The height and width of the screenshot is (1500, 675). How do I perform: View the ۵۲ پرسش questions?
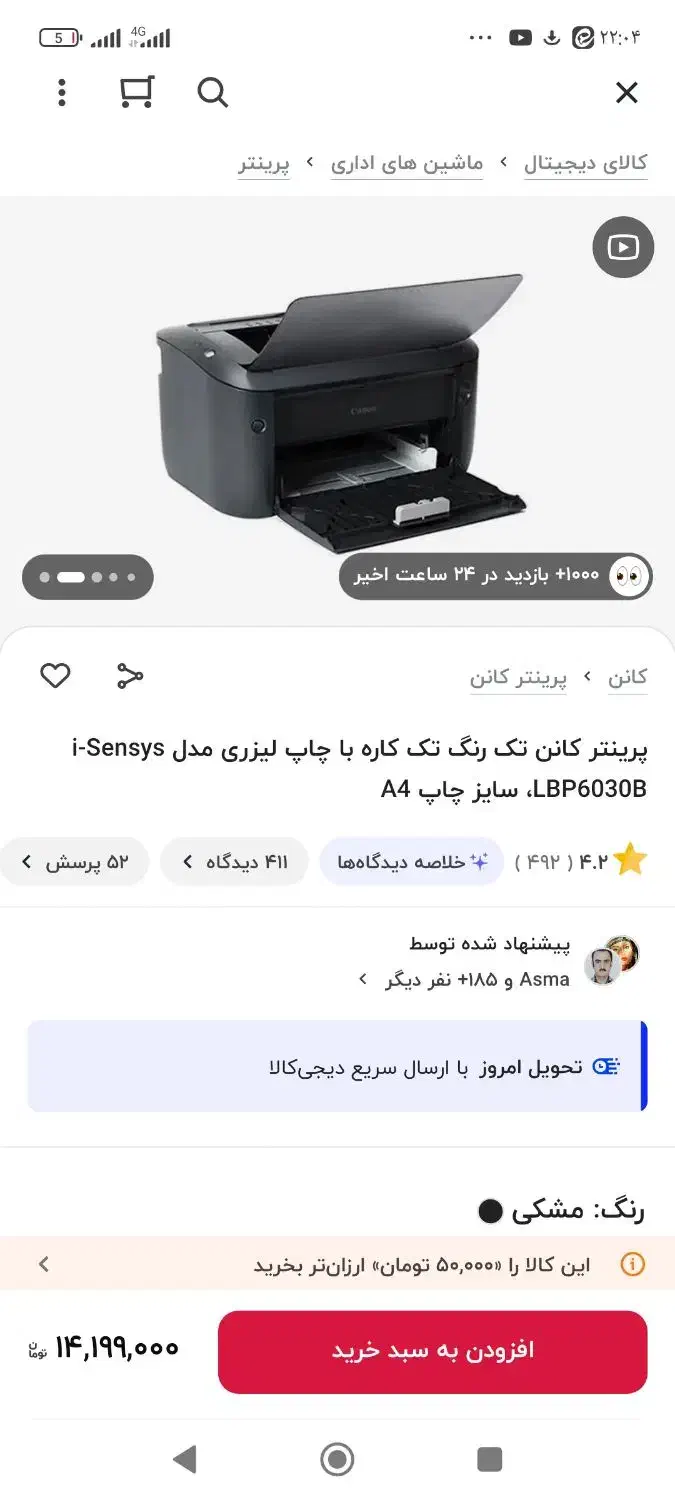(x=75, y=862)
